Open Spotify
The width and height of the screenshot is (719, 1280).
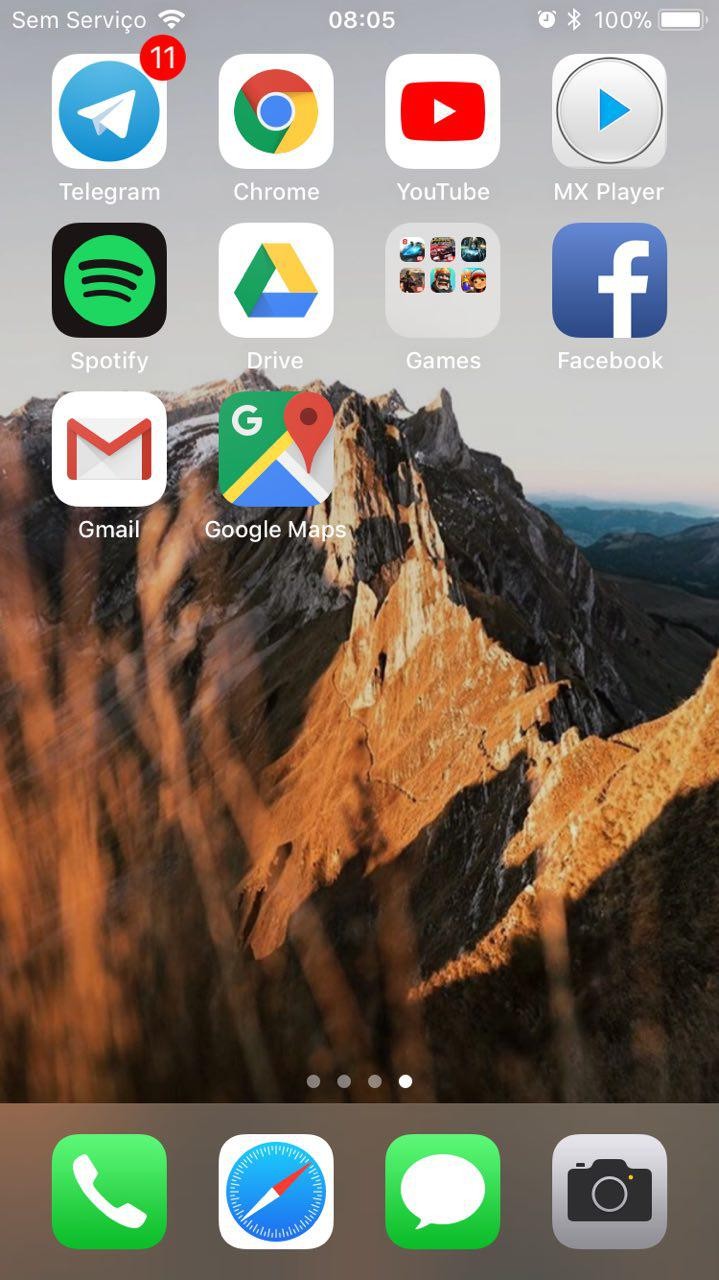(109, 280)
